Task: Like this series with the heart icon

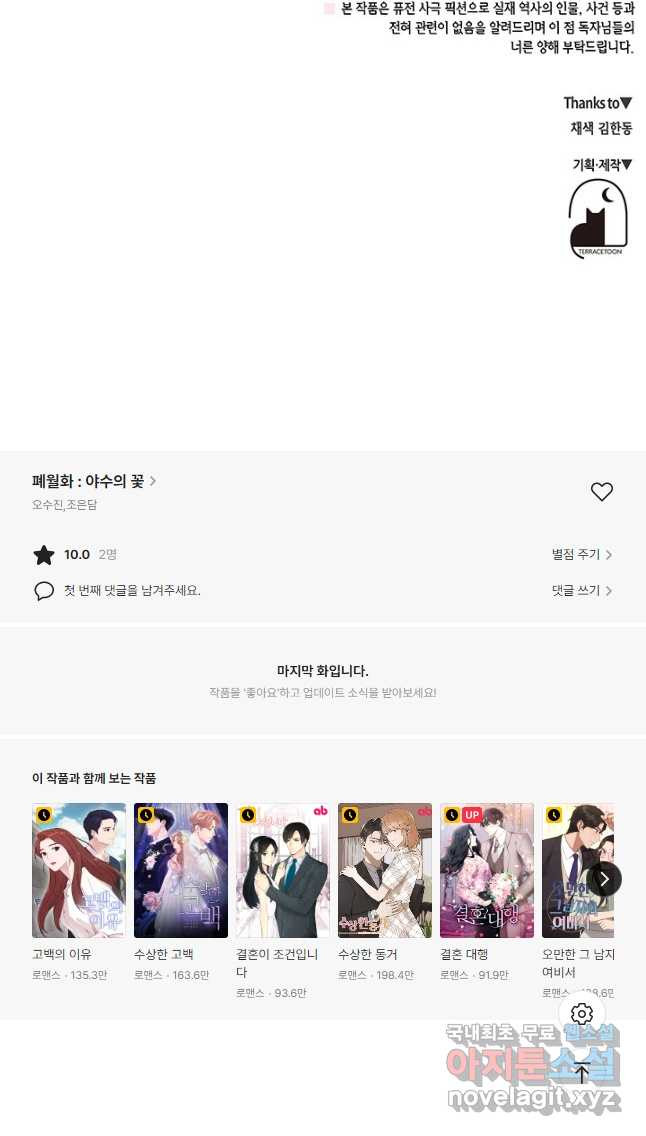Action: pos(601,492)
